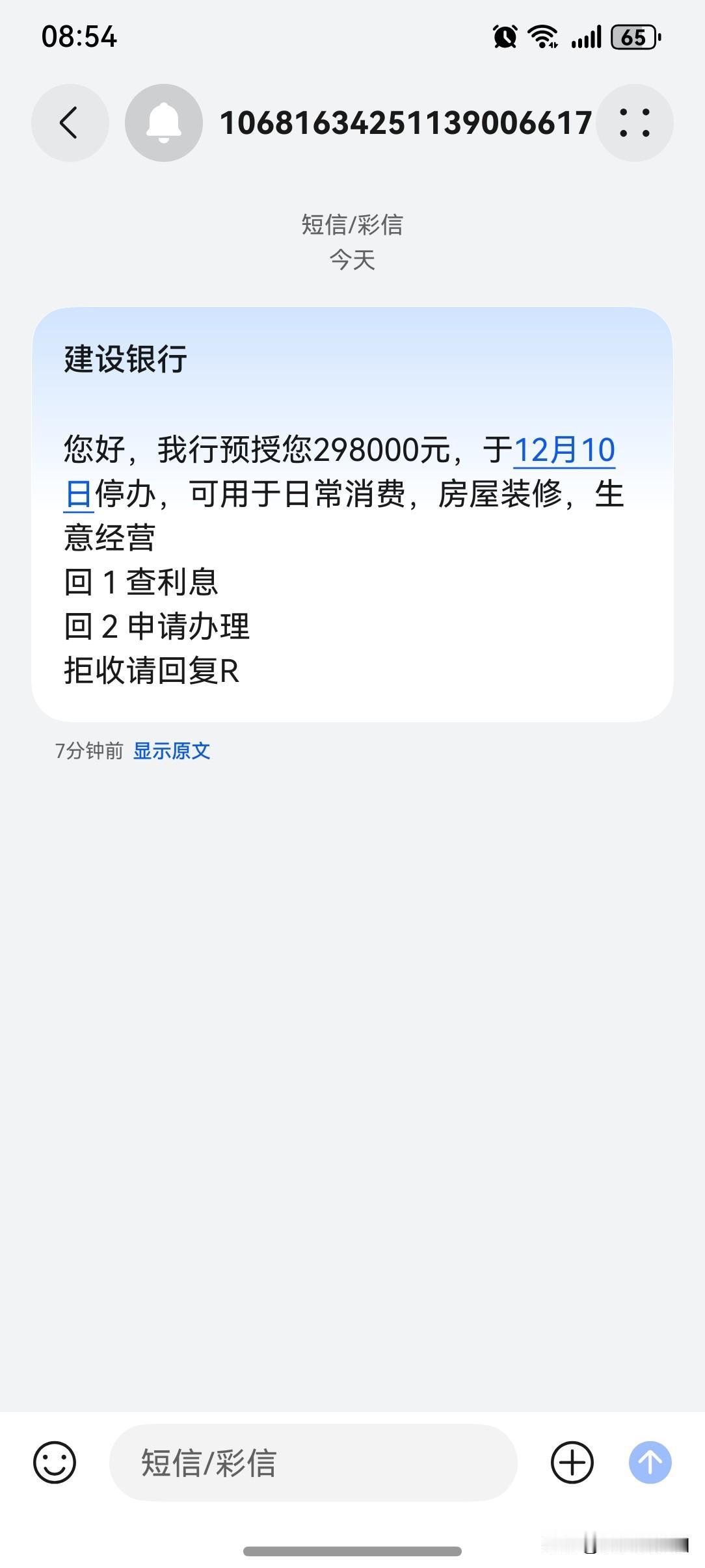Tap the home gesture bar

(352, 1550)
